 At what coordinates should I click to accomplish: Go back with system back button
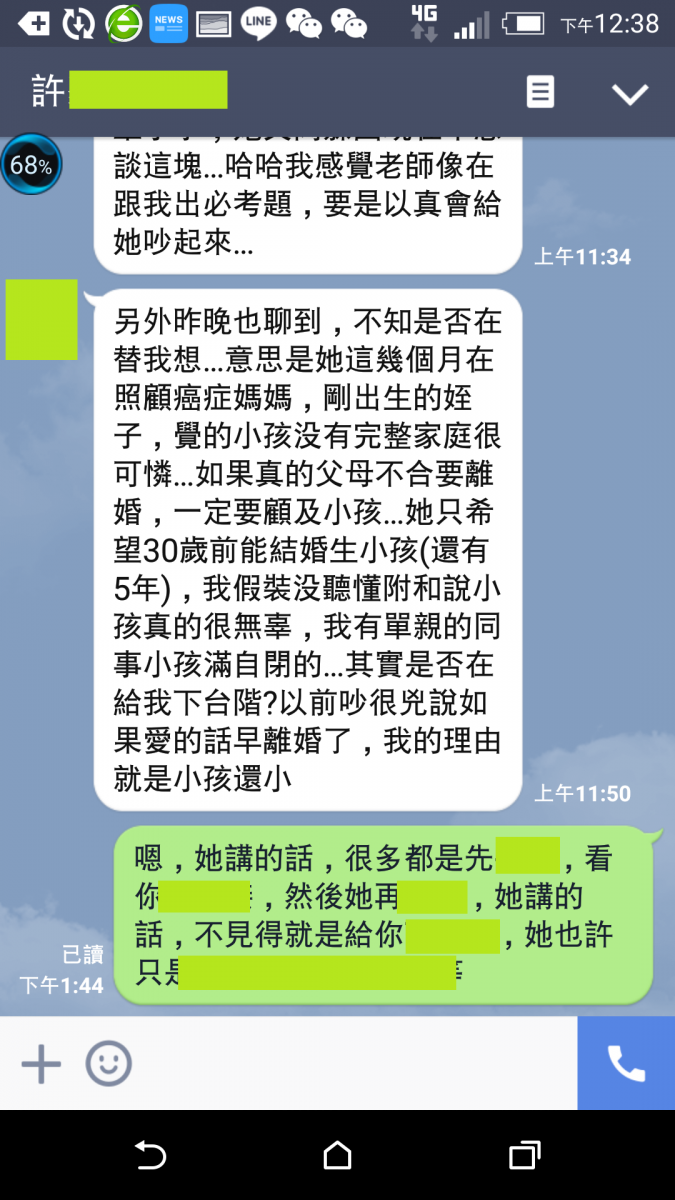(x=150, y=1156)
